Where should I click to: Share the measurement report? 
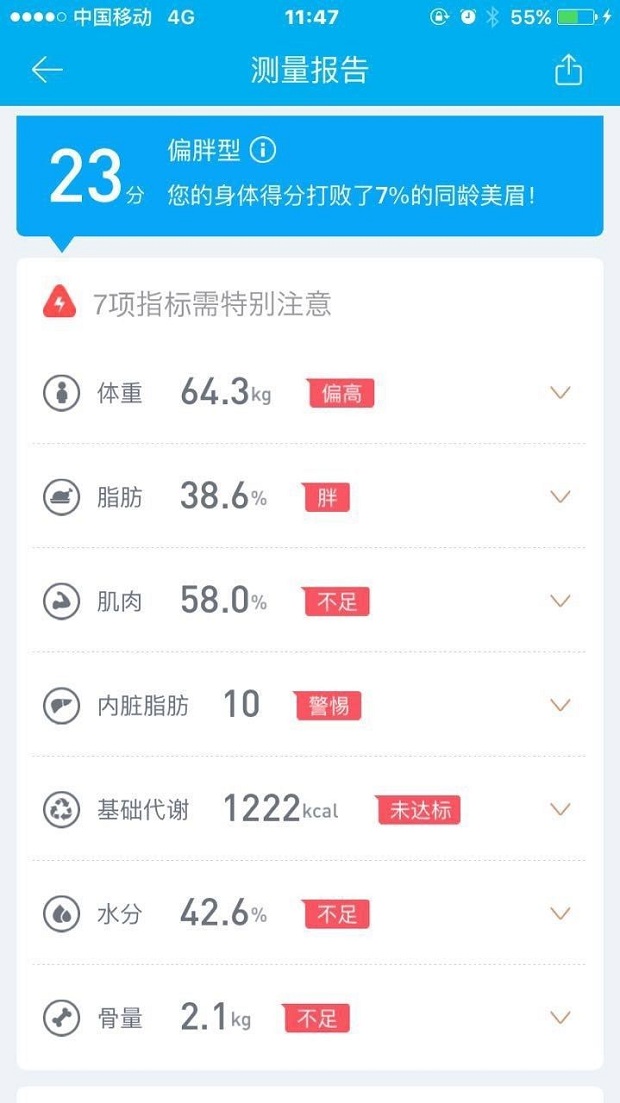[x=569, y=70]
